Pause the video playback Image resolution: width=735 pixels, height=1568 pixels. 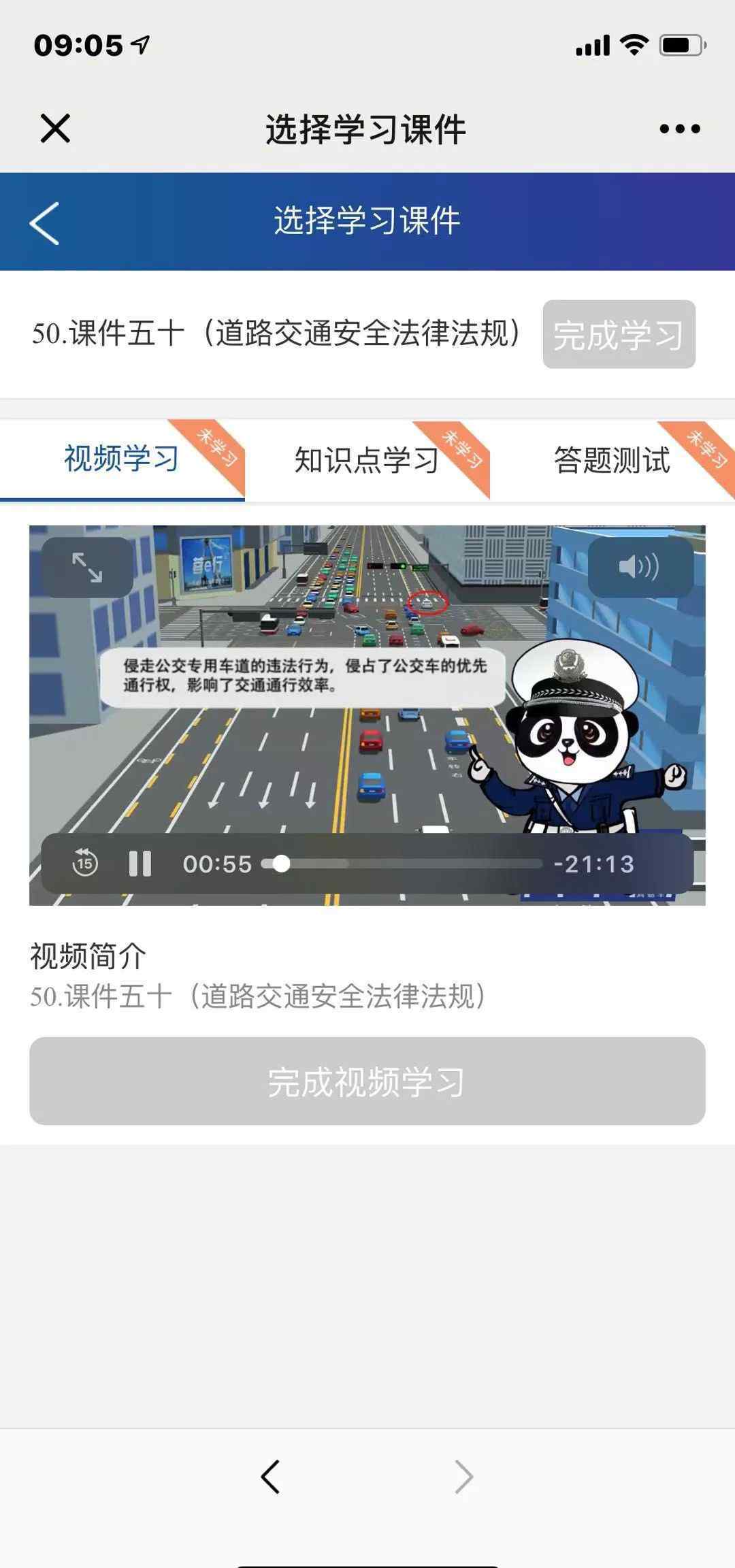click(x=140, y=864)
